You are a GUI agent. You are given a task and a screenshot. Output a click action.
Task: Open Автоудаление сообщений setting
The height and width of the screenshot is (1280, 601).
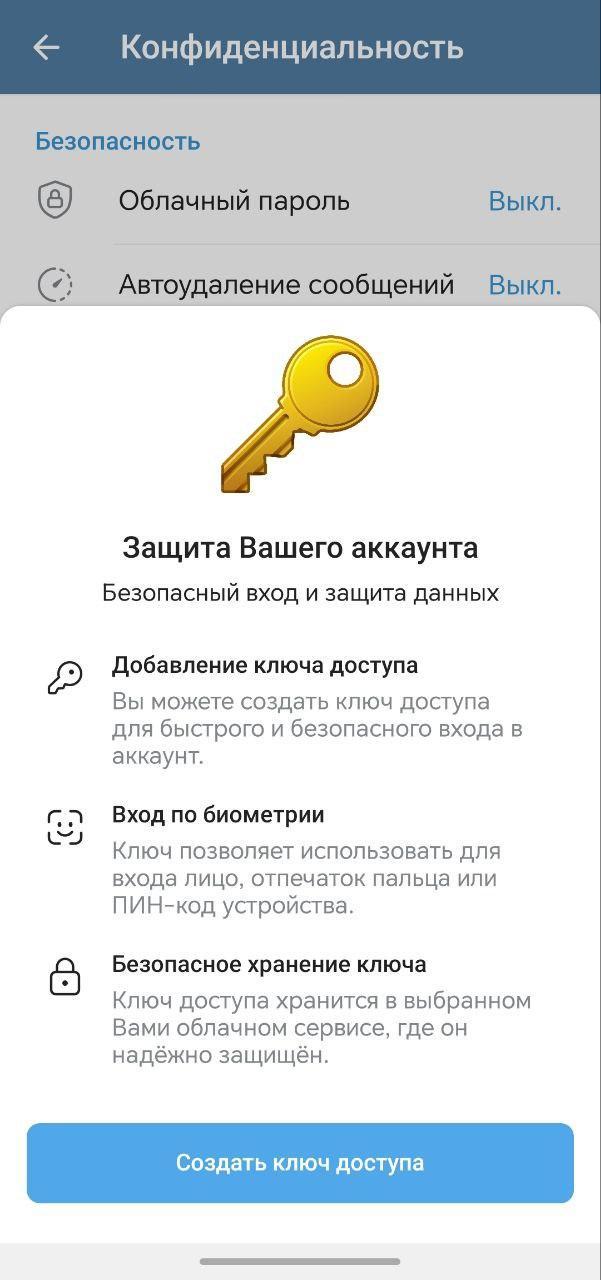(x=286, y=285)
